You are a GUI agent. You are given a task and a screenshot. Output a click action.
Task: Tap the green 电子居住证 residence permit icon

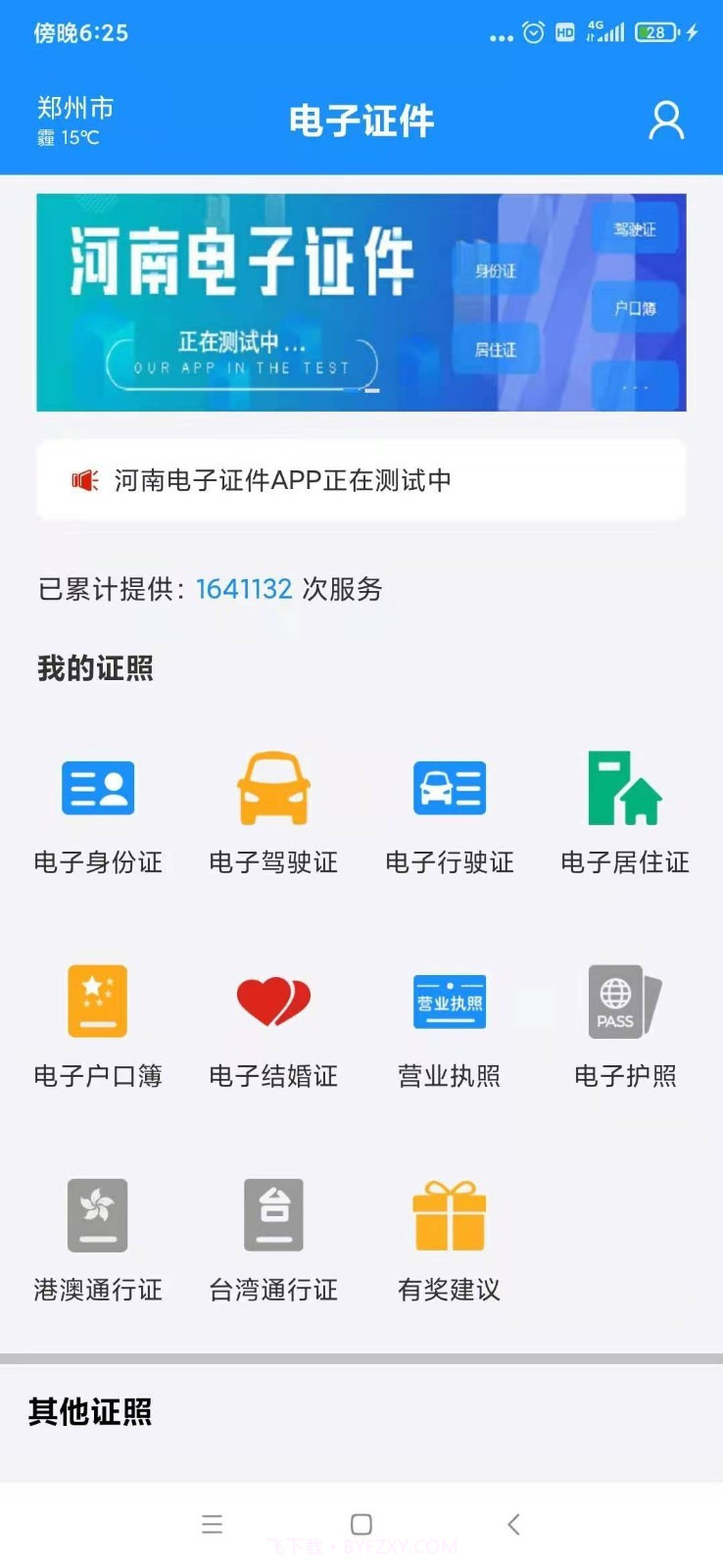click(625, 789)
